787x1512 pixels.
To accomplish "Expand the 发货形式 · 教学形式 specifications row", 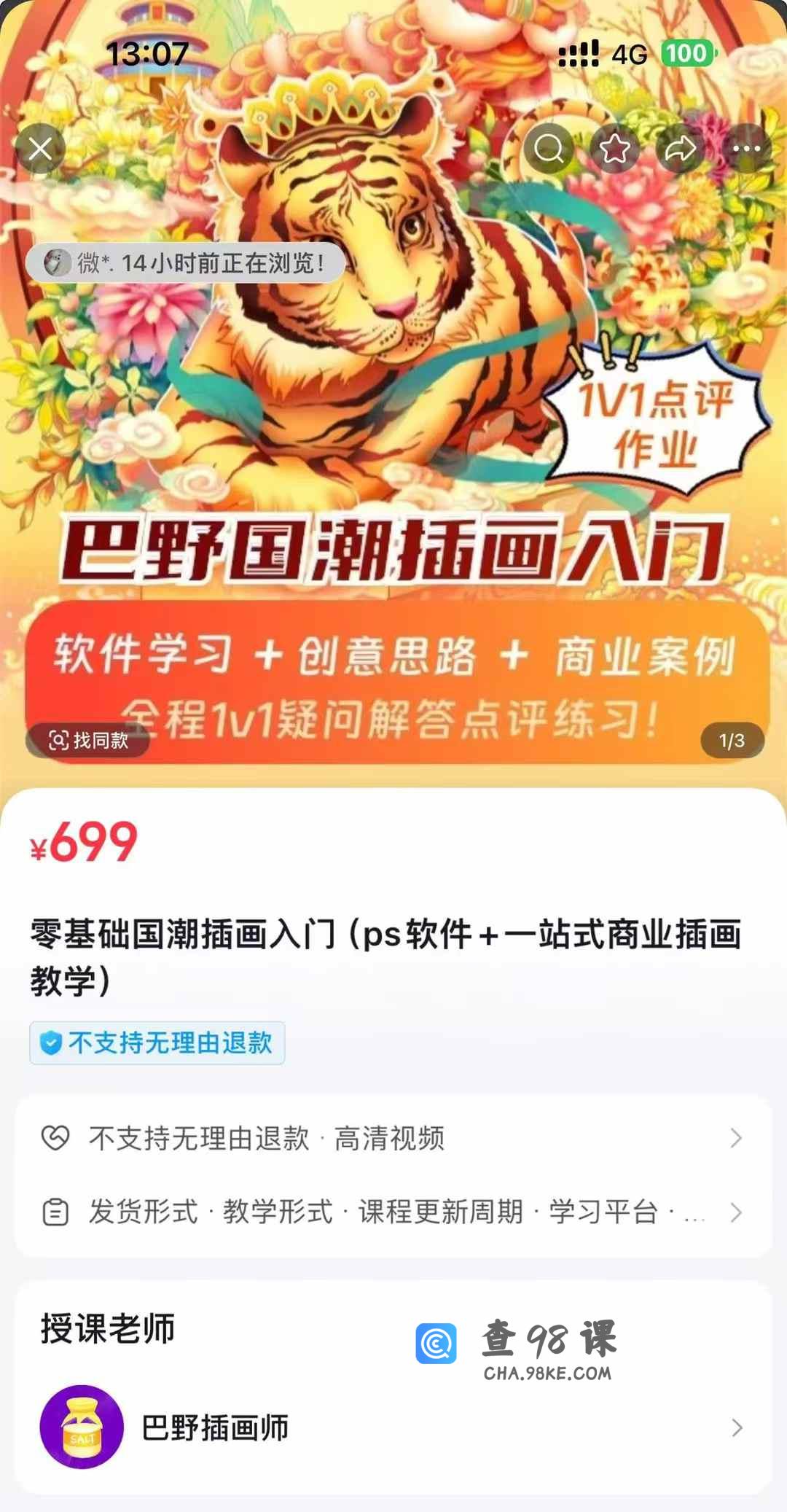I will (393, 1212).
